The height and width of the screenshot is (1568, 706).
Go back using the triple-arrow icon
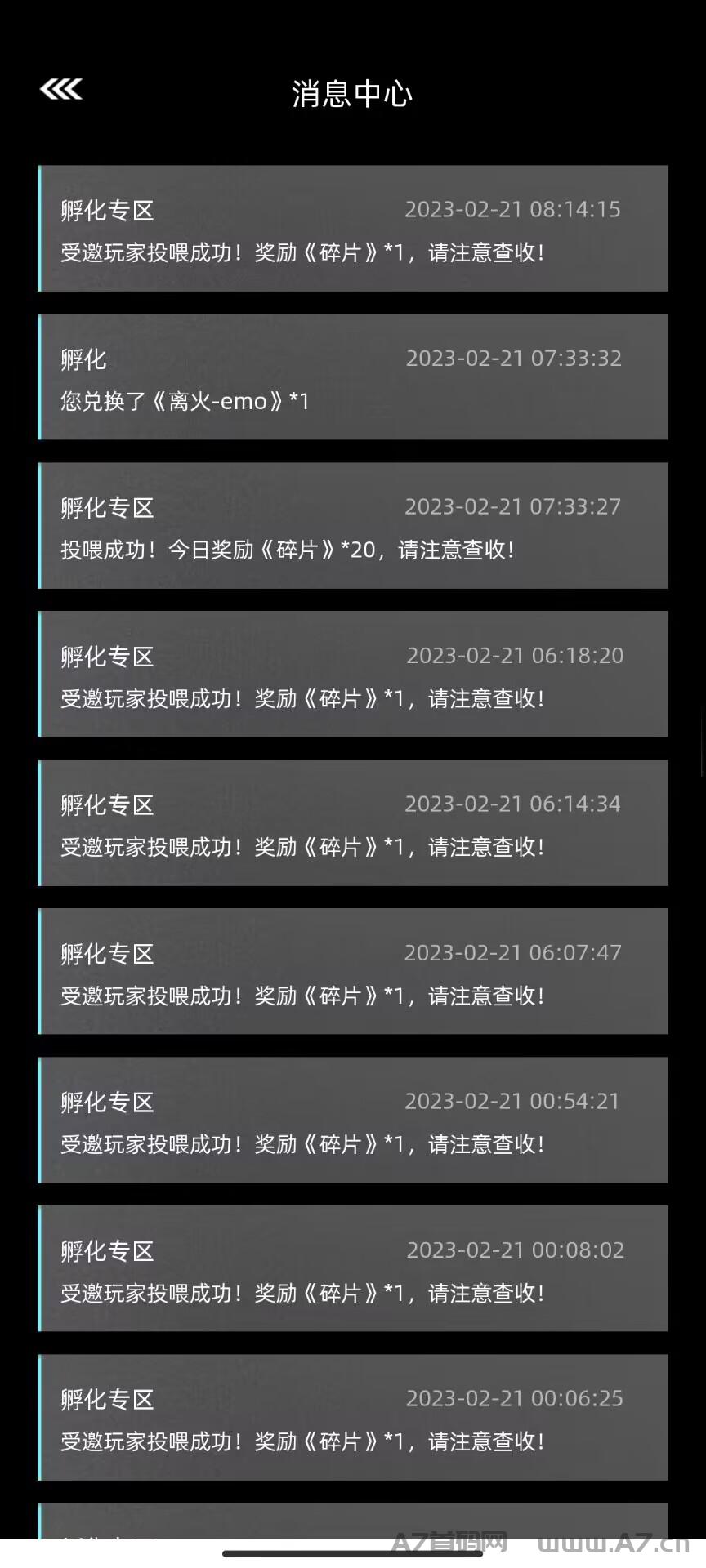61,89
